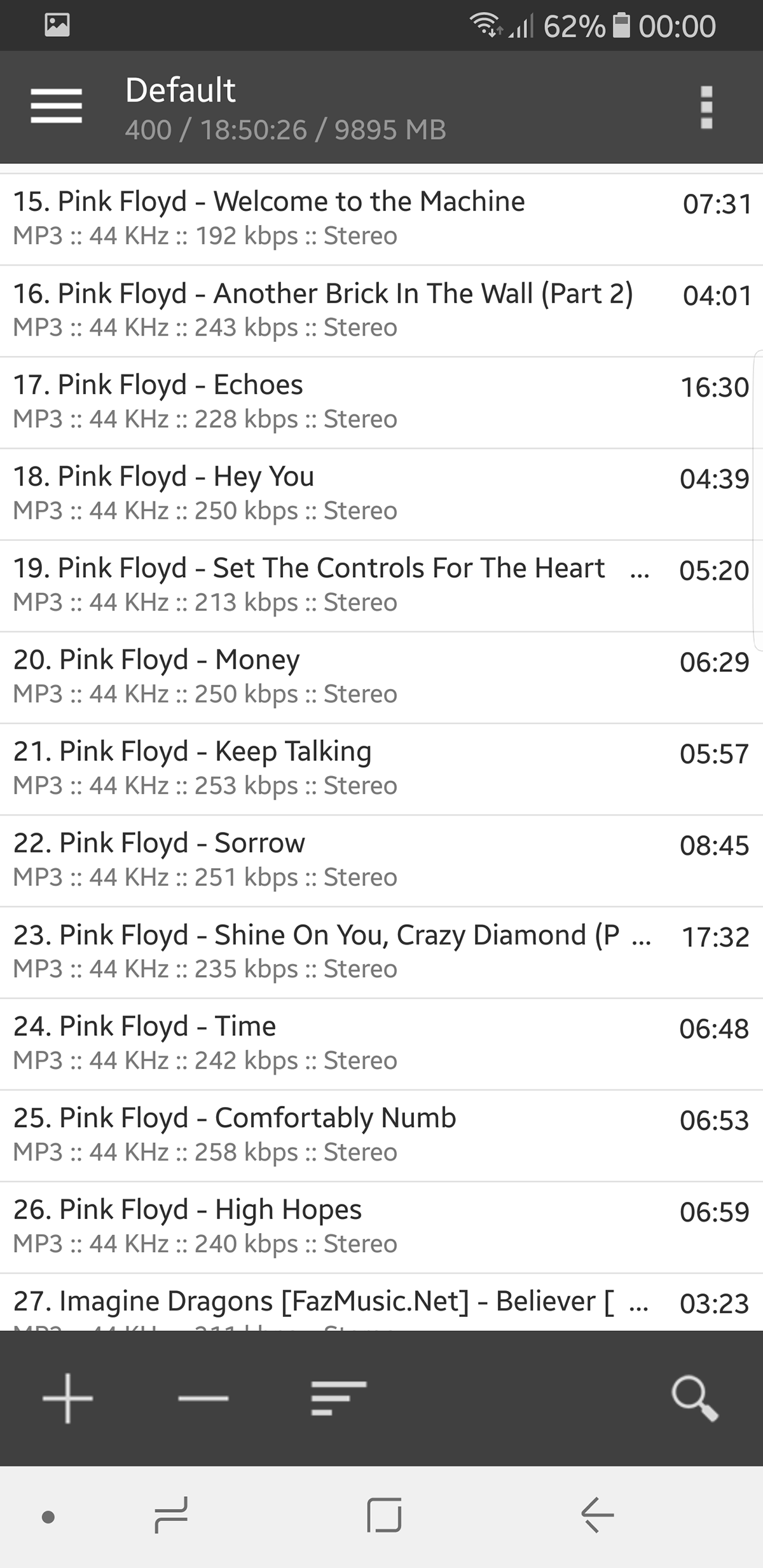Play Pink Floyd - High Hopes
Screen dimensions: 763x1568
381,1227
